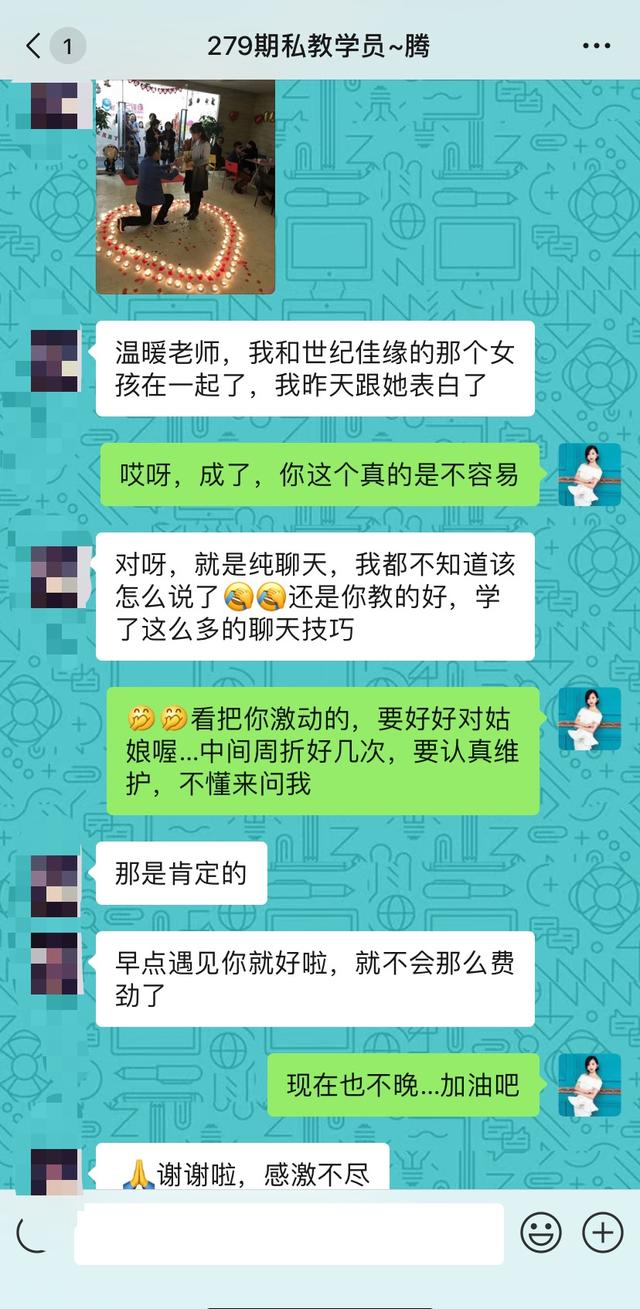
Task: Open the teacher's avatar beside 现在也不晚
Action: [x=589, y=1085]
